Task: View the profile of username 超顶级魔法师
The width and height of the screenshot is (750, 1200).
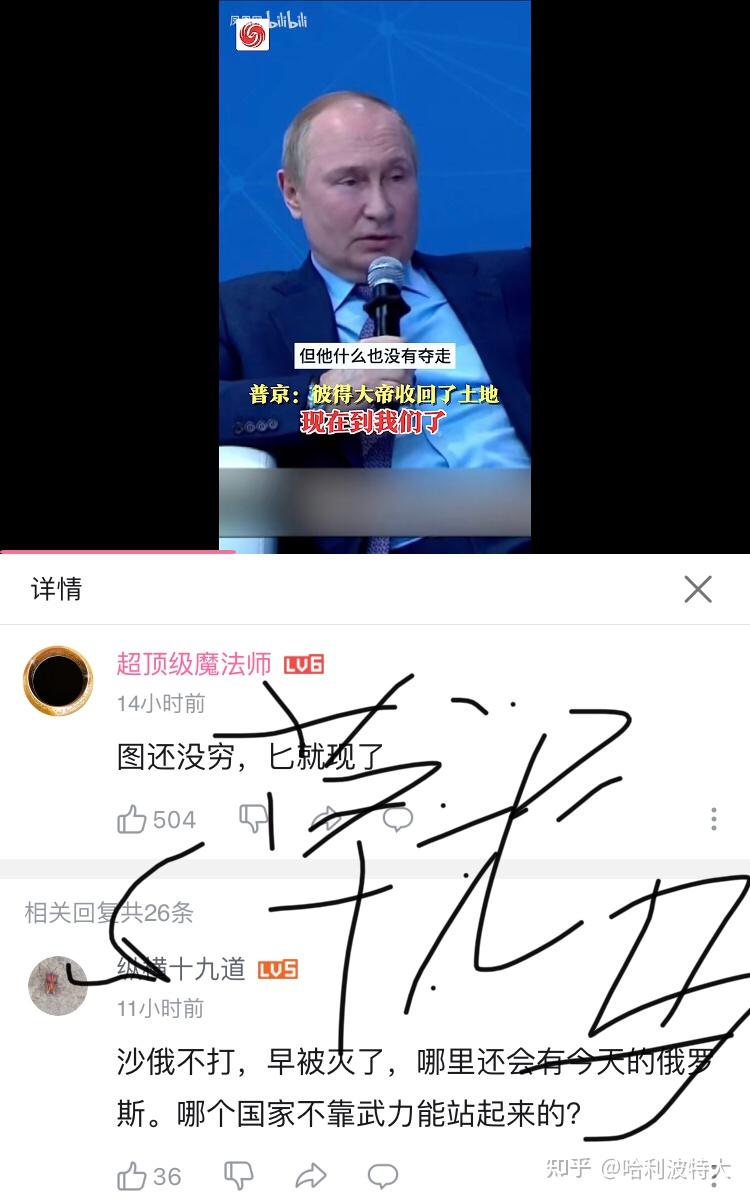Action: 194,664
